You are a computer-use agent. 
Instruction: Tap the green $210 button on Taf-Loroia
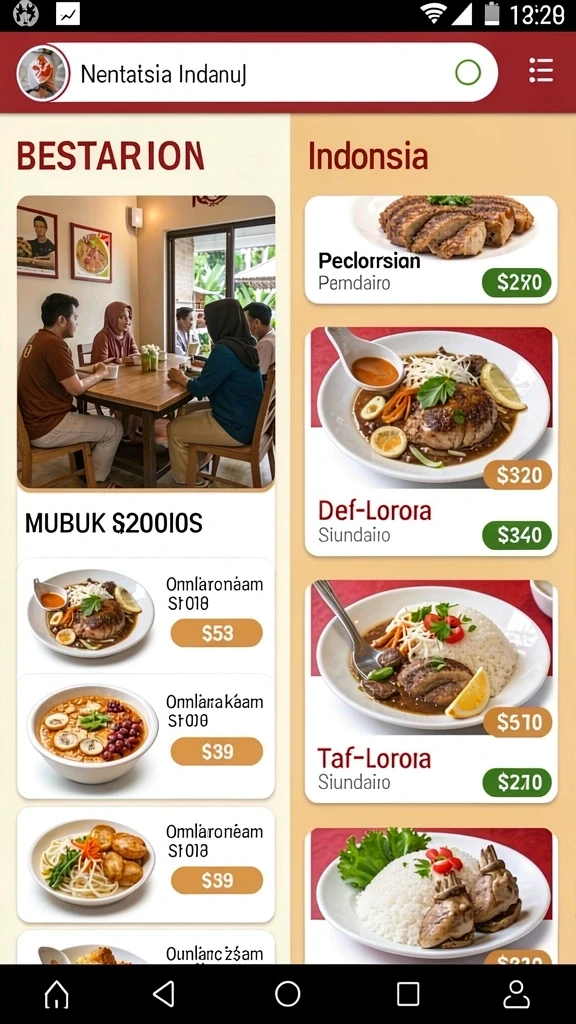point(517,782)
